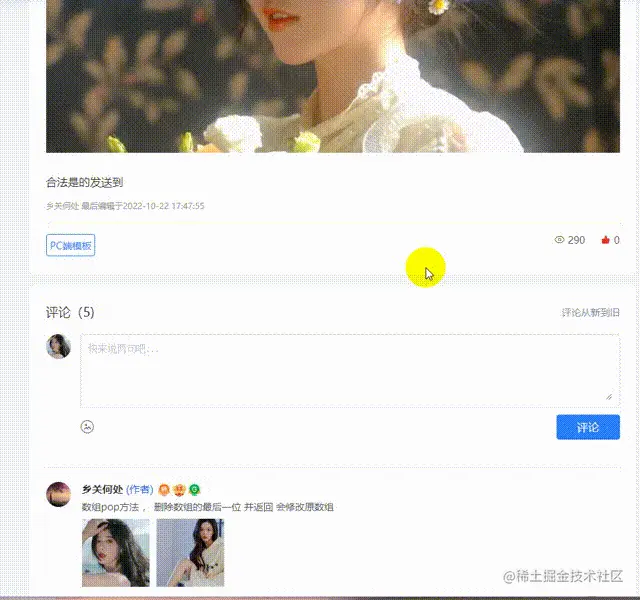Tap the PC端模板 tag

(70, 245)
